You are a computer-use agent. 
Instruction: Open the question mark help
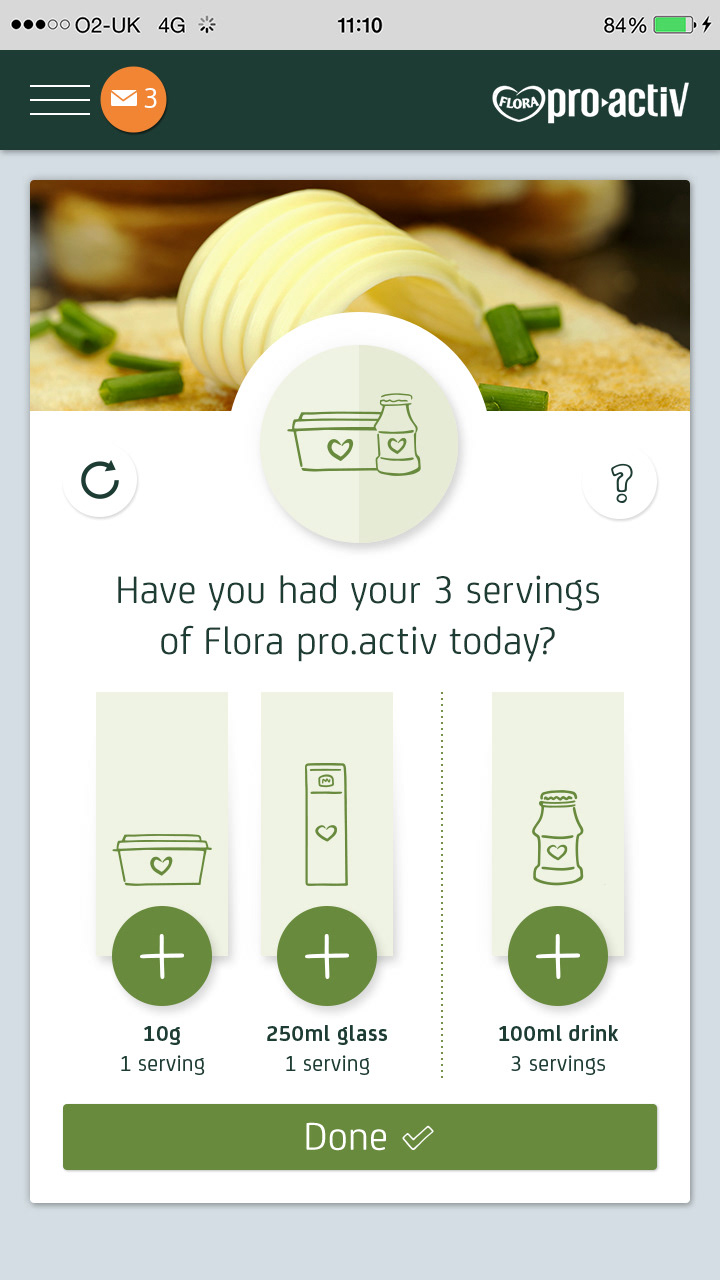(620, 483)
